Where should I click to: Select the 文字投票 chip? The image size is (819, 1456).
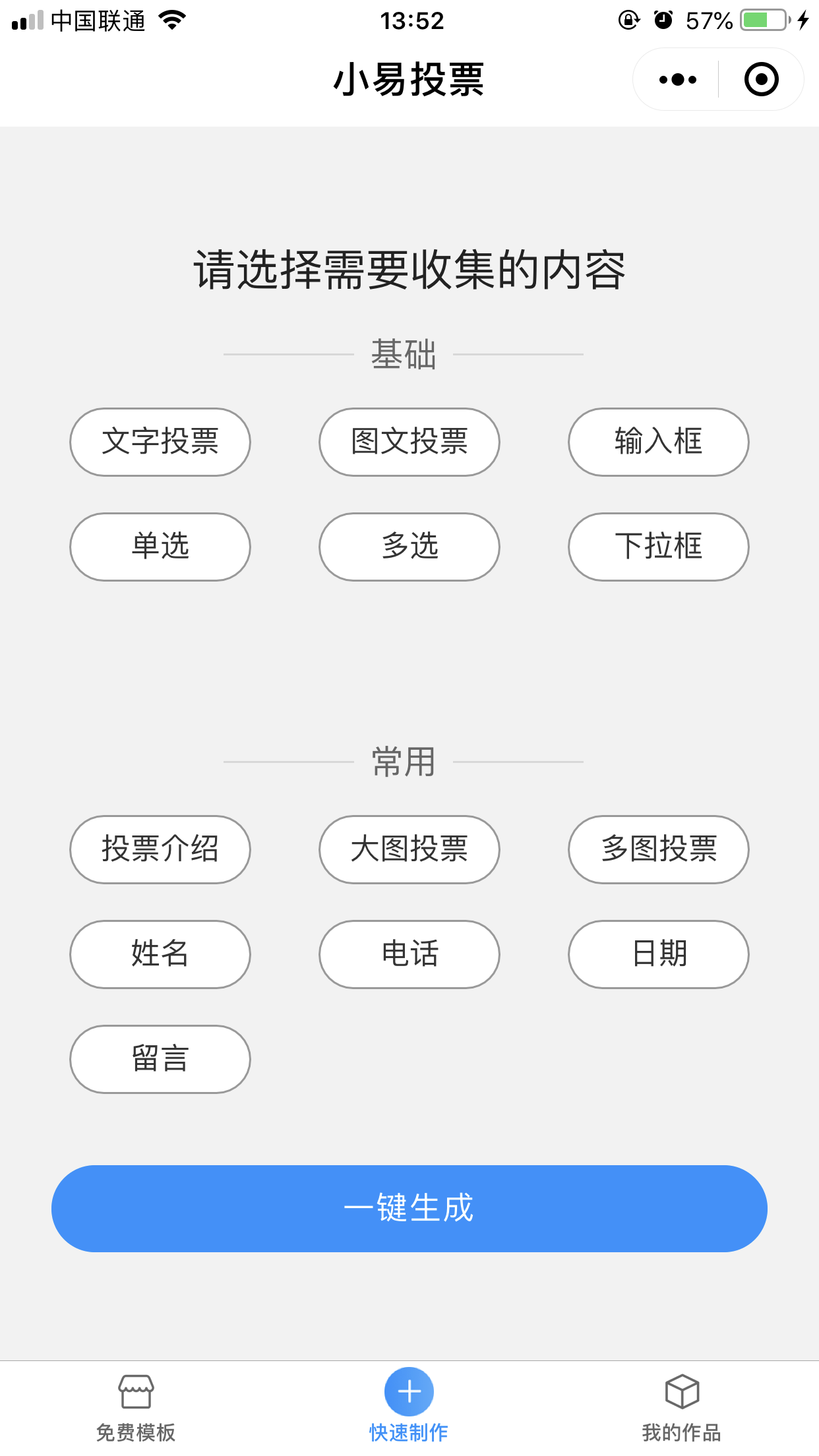coord(160,442)
